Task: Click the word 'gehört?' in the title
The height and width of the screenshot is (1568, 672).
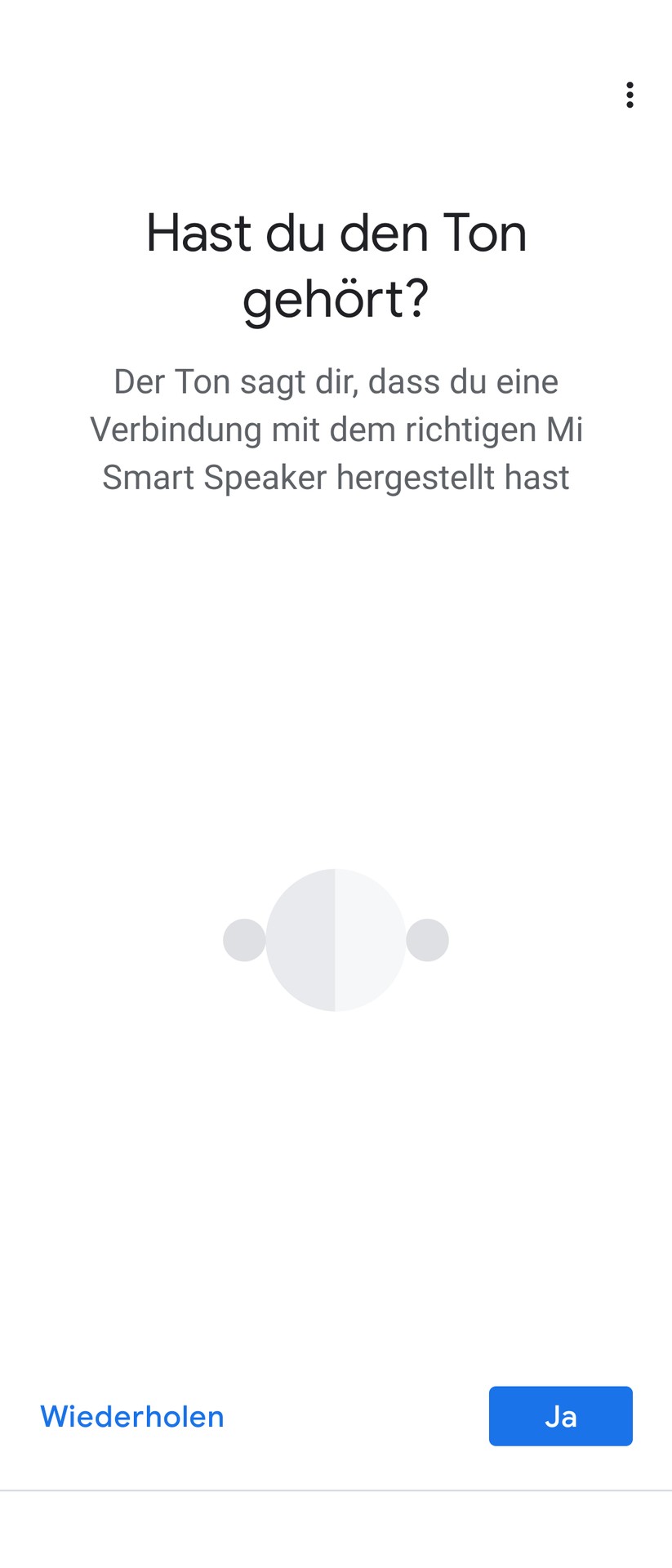Action: pos(336,298)
